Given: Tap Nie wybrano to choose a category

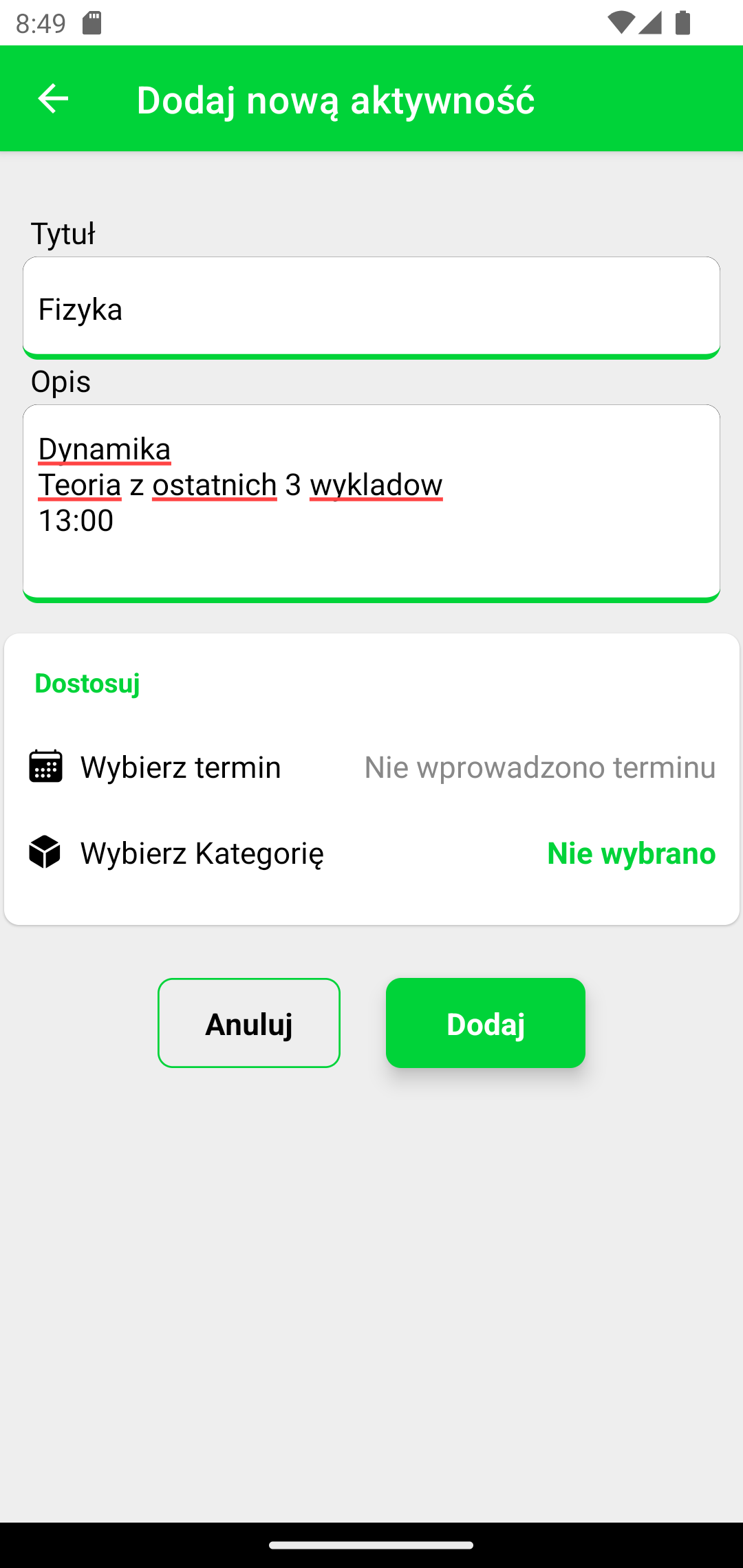Looking at the screenshot, I should (x=631, y=853).
